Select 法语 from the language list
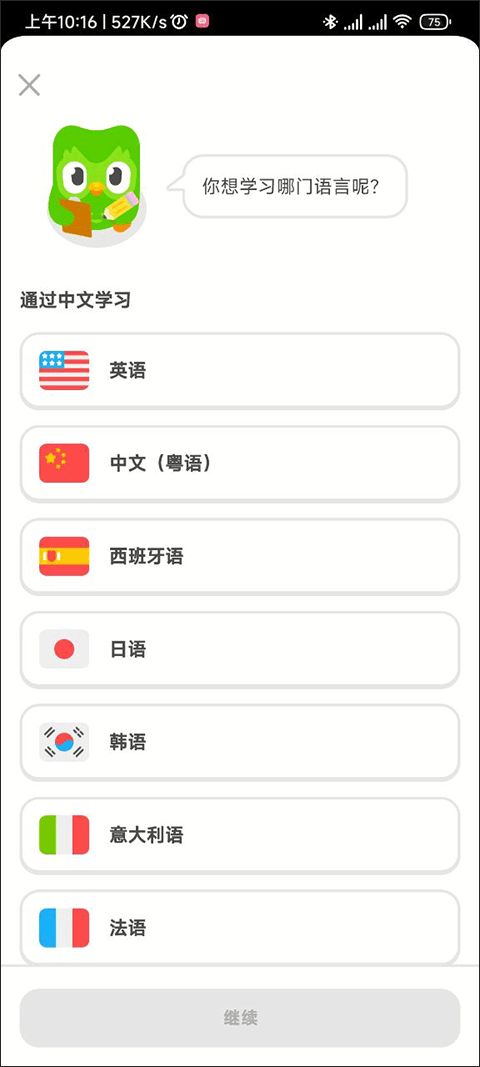The width and height of the screenshot is (480, 1067). coord(240,927)
